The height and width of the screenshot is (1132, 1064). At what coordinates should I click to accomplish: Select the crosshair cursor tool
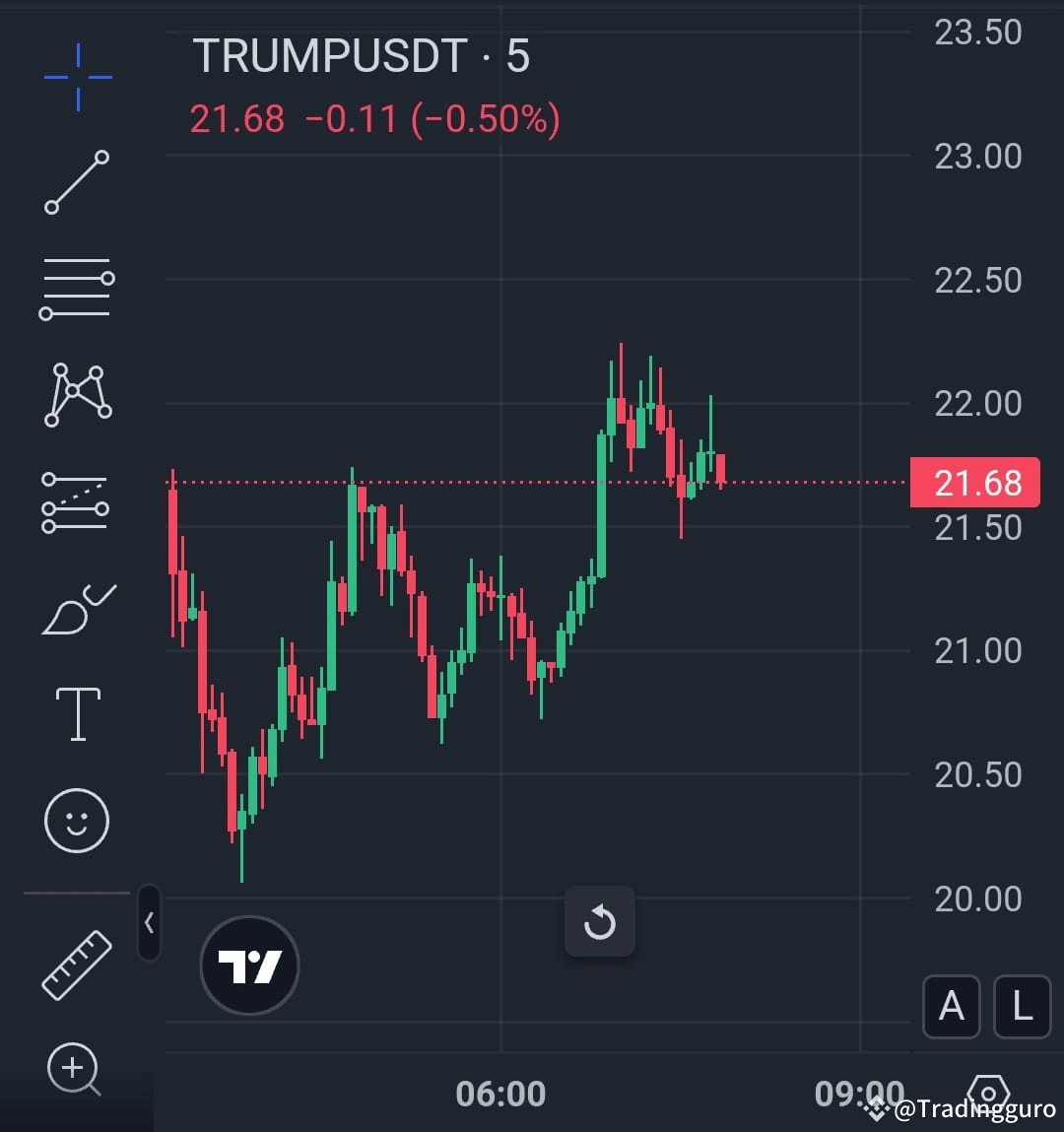(77, 77)
